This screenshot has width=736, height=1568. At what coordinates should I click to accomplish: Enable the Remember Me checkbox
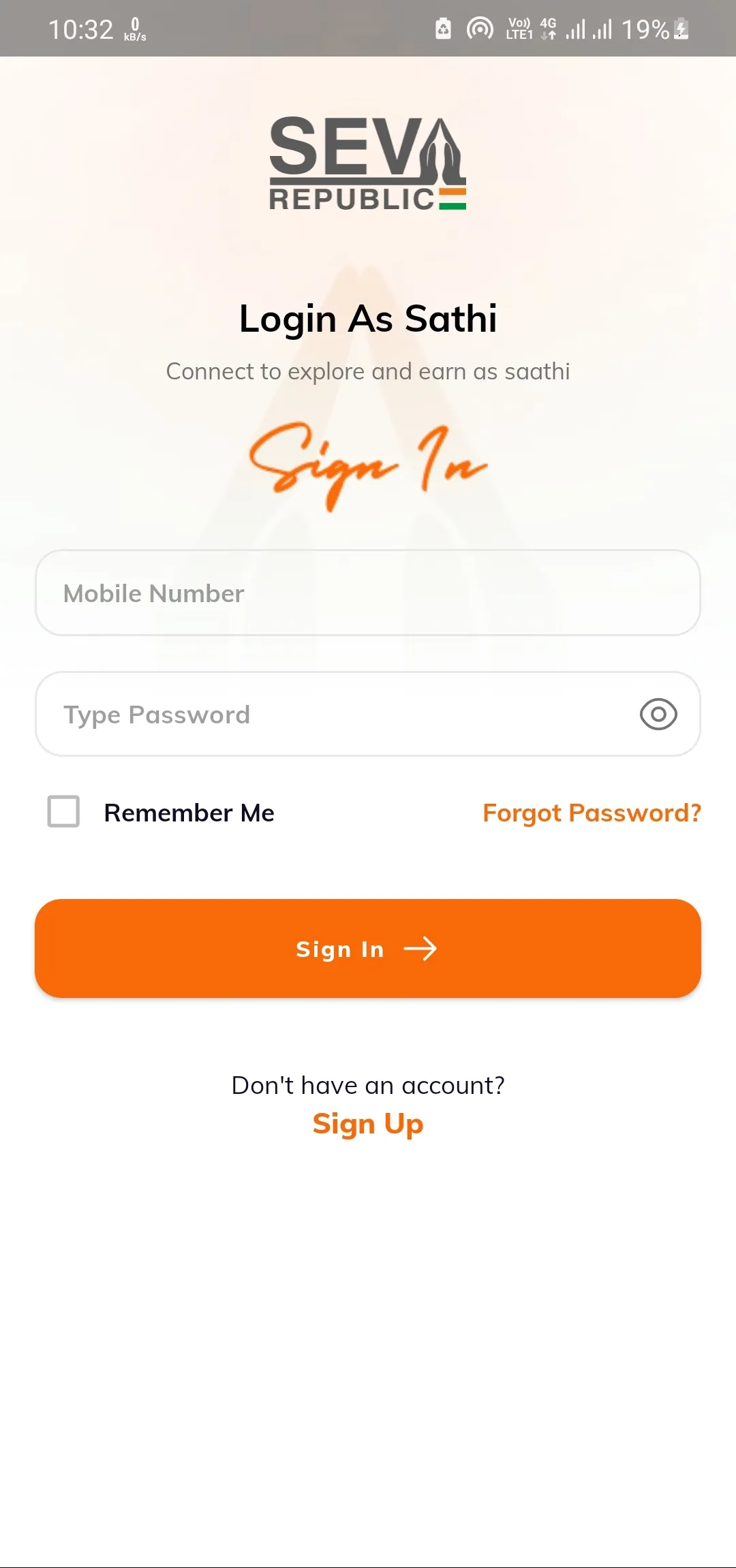pos(63,812)
